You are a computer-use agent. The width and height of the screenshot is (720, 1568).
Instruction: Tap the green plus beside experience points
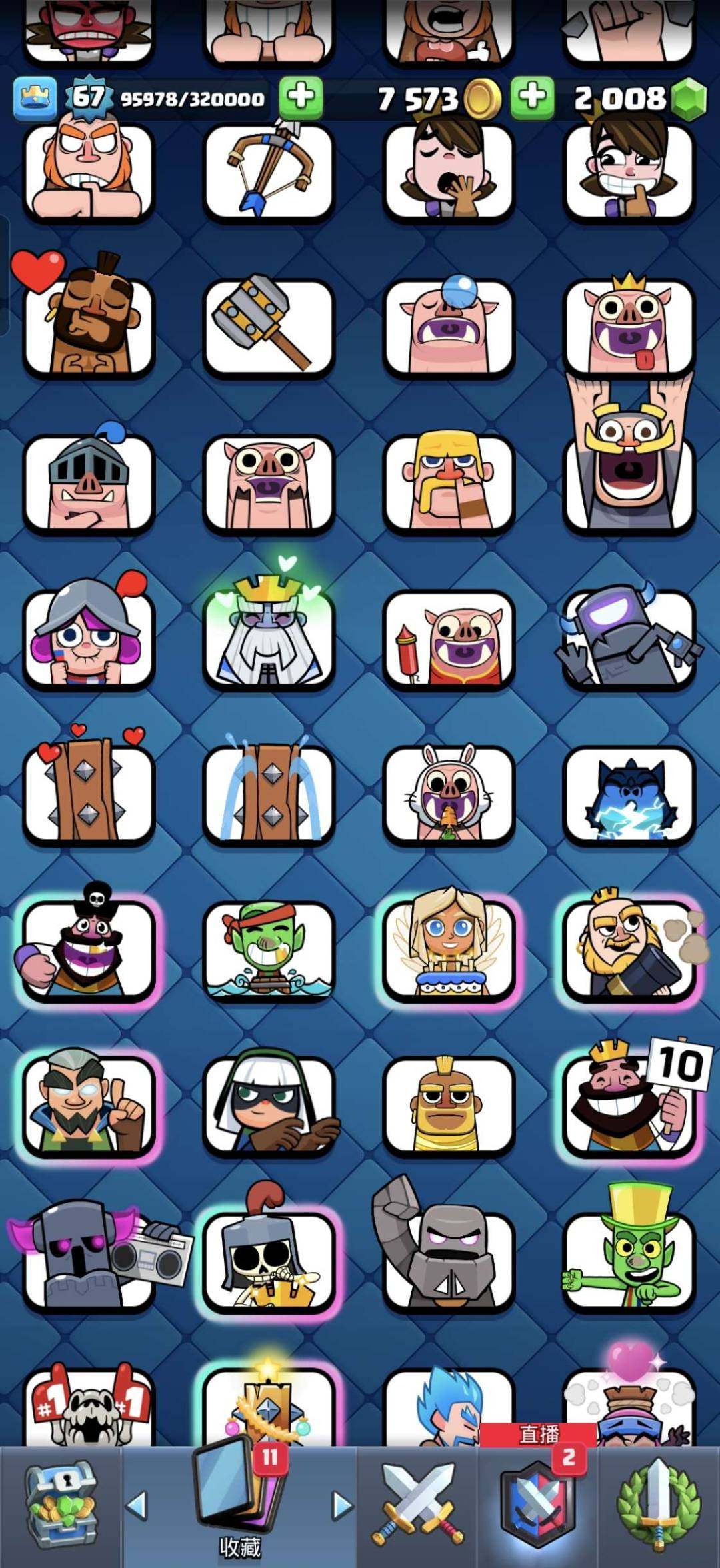301,97
